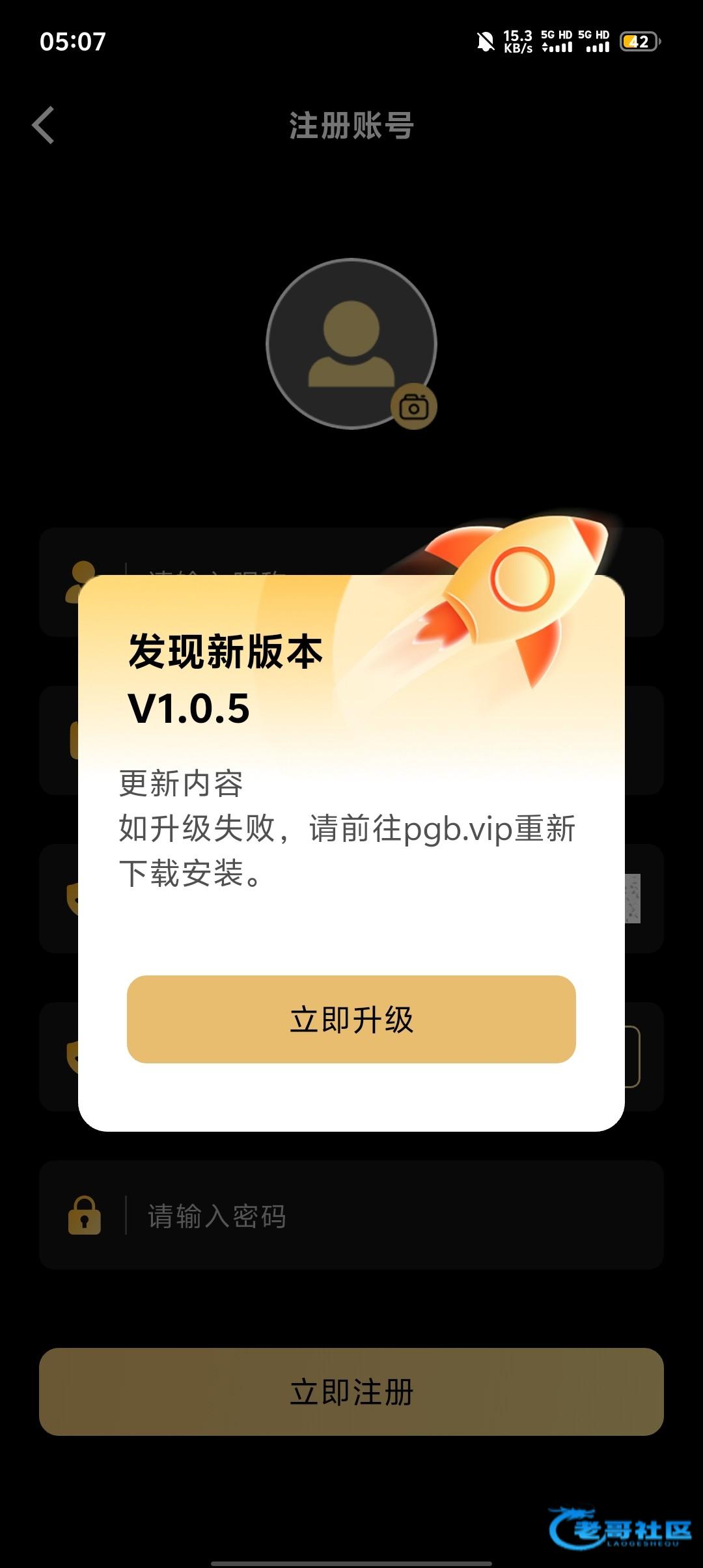Go back using the top-left arrow
Viewport: 703px width, 1568px height.
coord(44,125)
